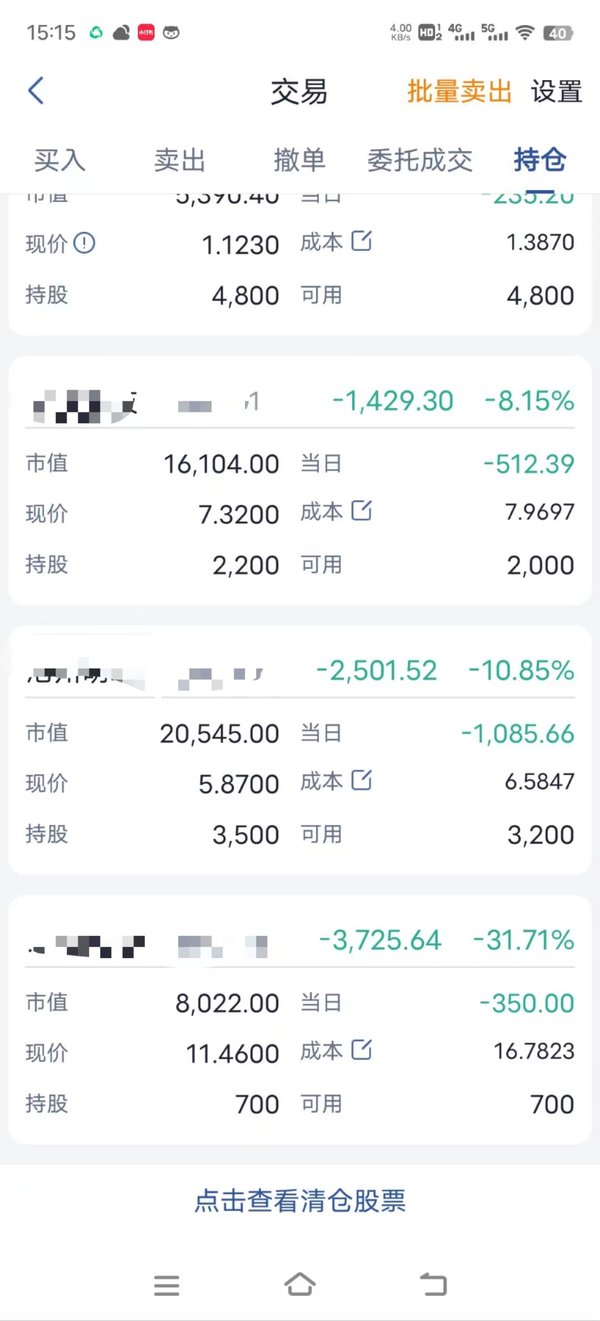Image resolution: width=600 pixels, height=1321 pixels.
Task: Tap the system back button
Action: 433,1285
